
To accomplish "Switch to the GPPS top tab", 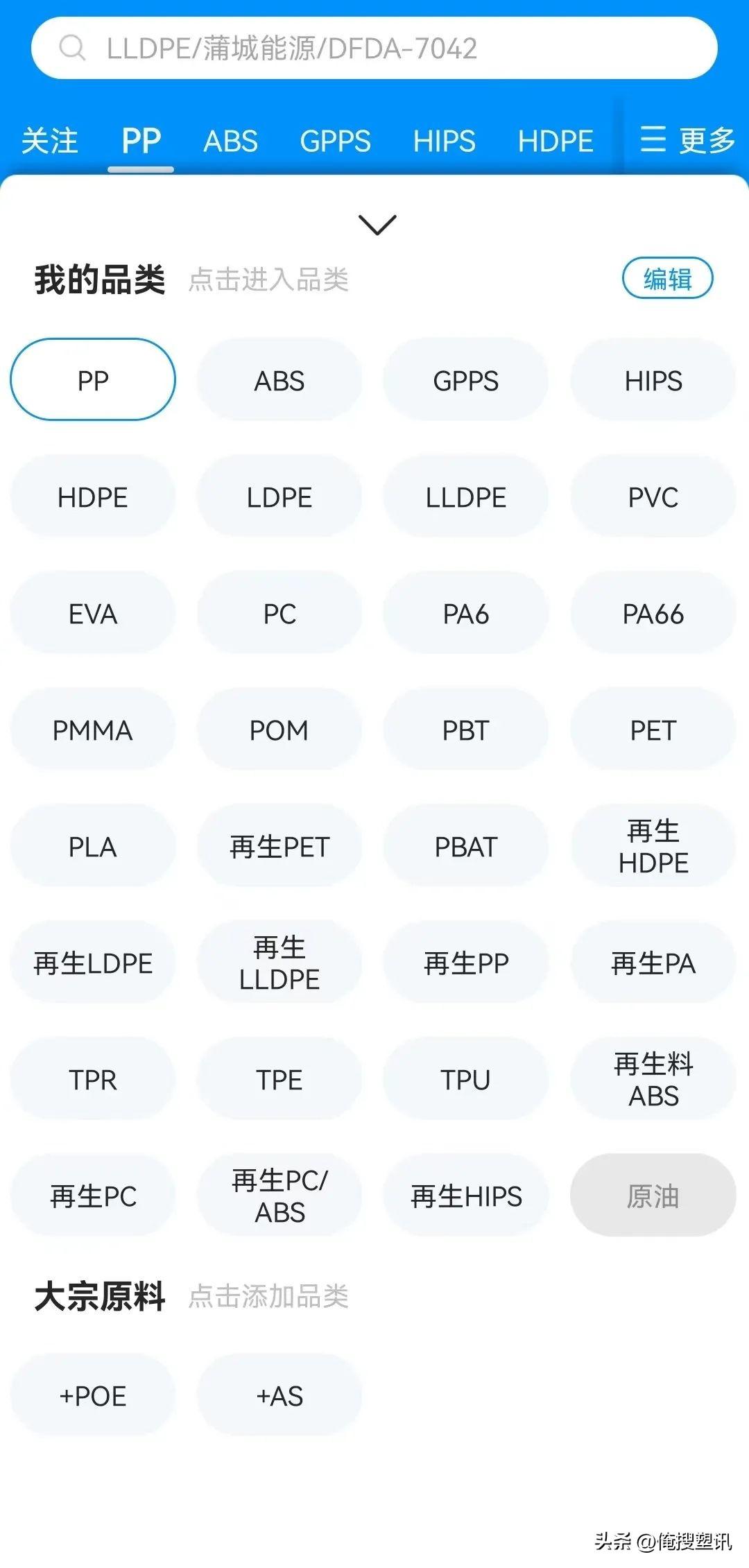I will pos(335,141).
